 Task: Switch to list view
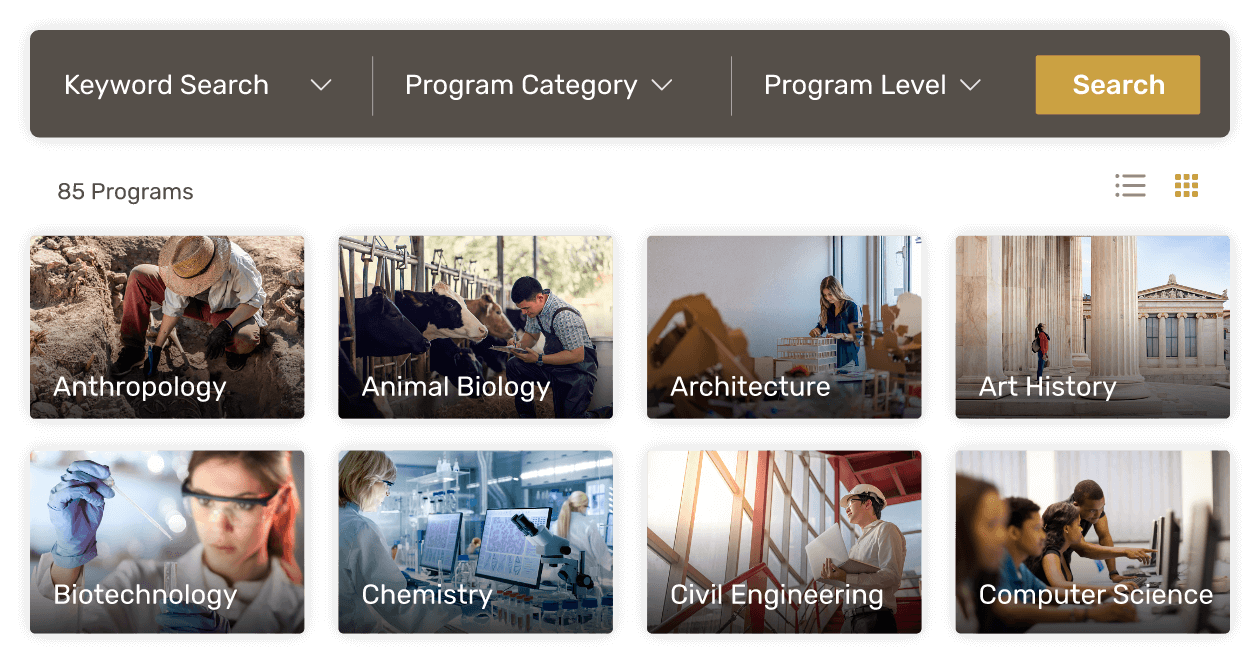1130,186
